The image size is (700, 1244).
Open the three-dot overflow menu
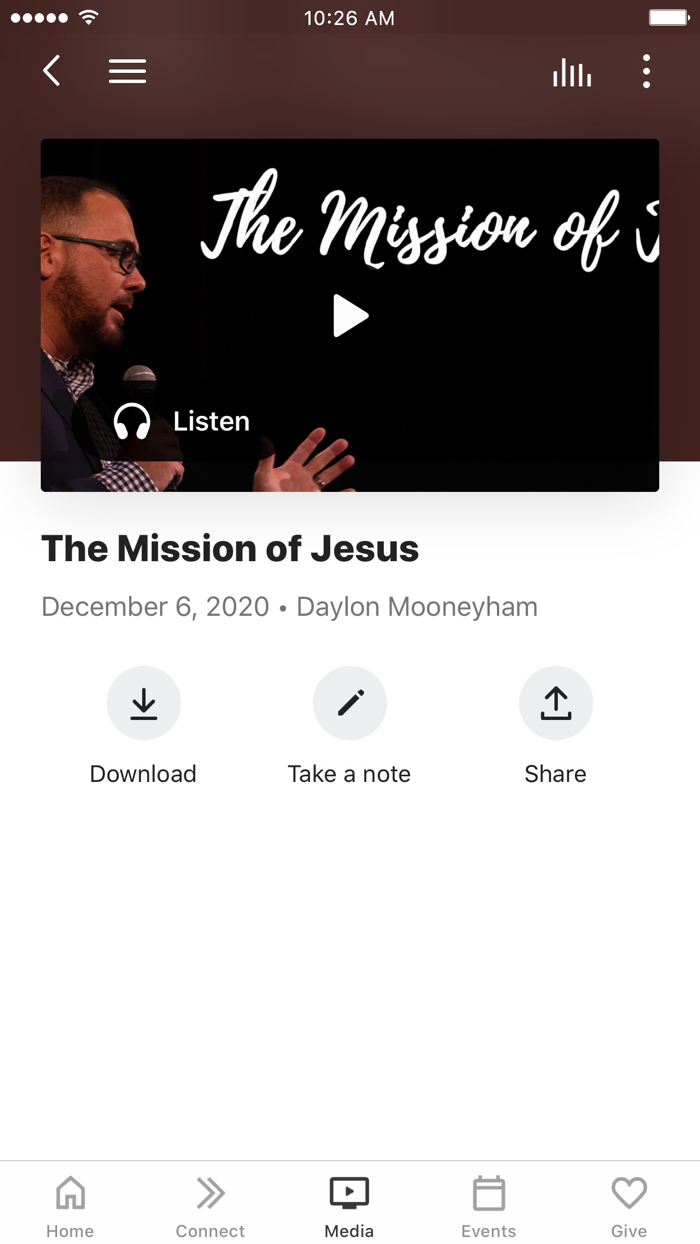tap(646, 71)
